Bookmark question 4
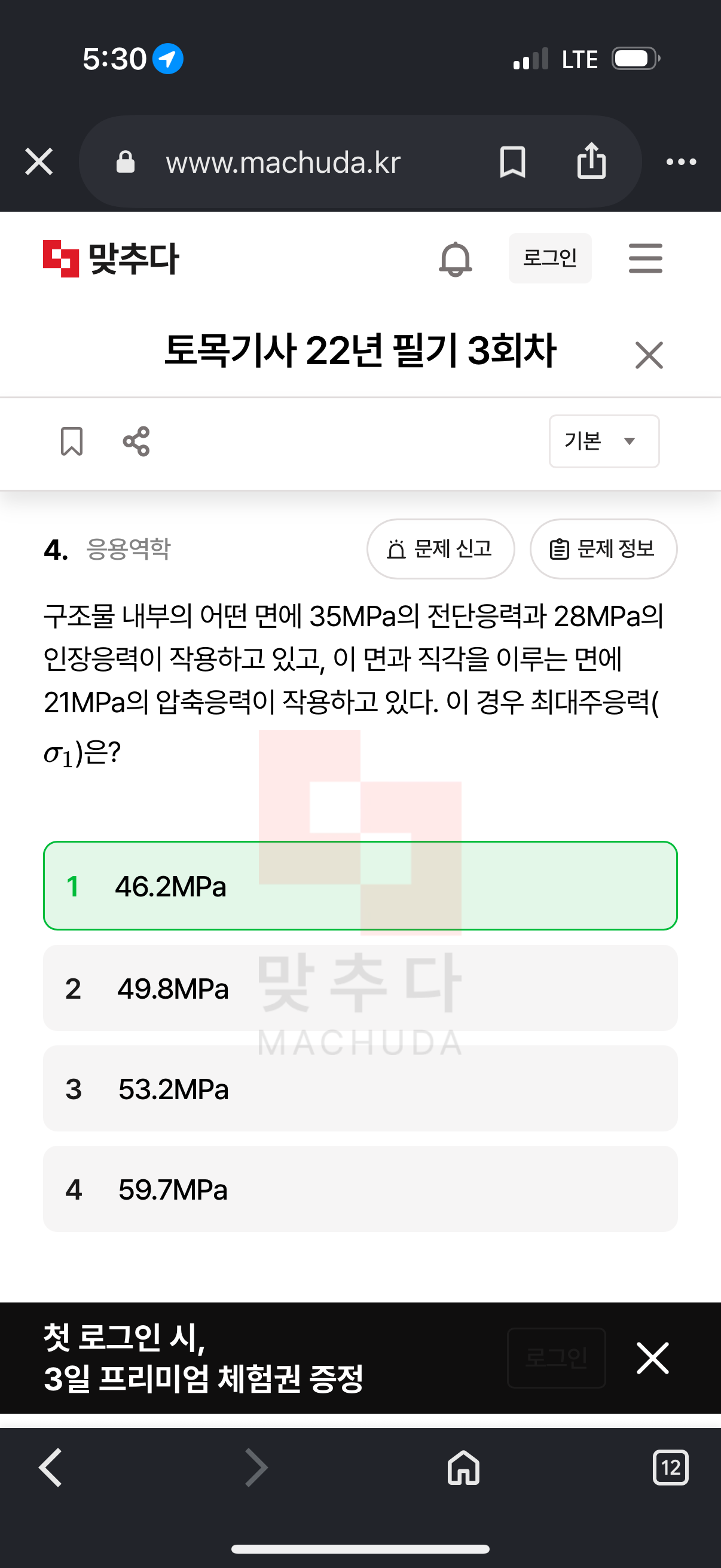Image resolution: width=721 pixels, height=1568 pixels. point(72,441)
